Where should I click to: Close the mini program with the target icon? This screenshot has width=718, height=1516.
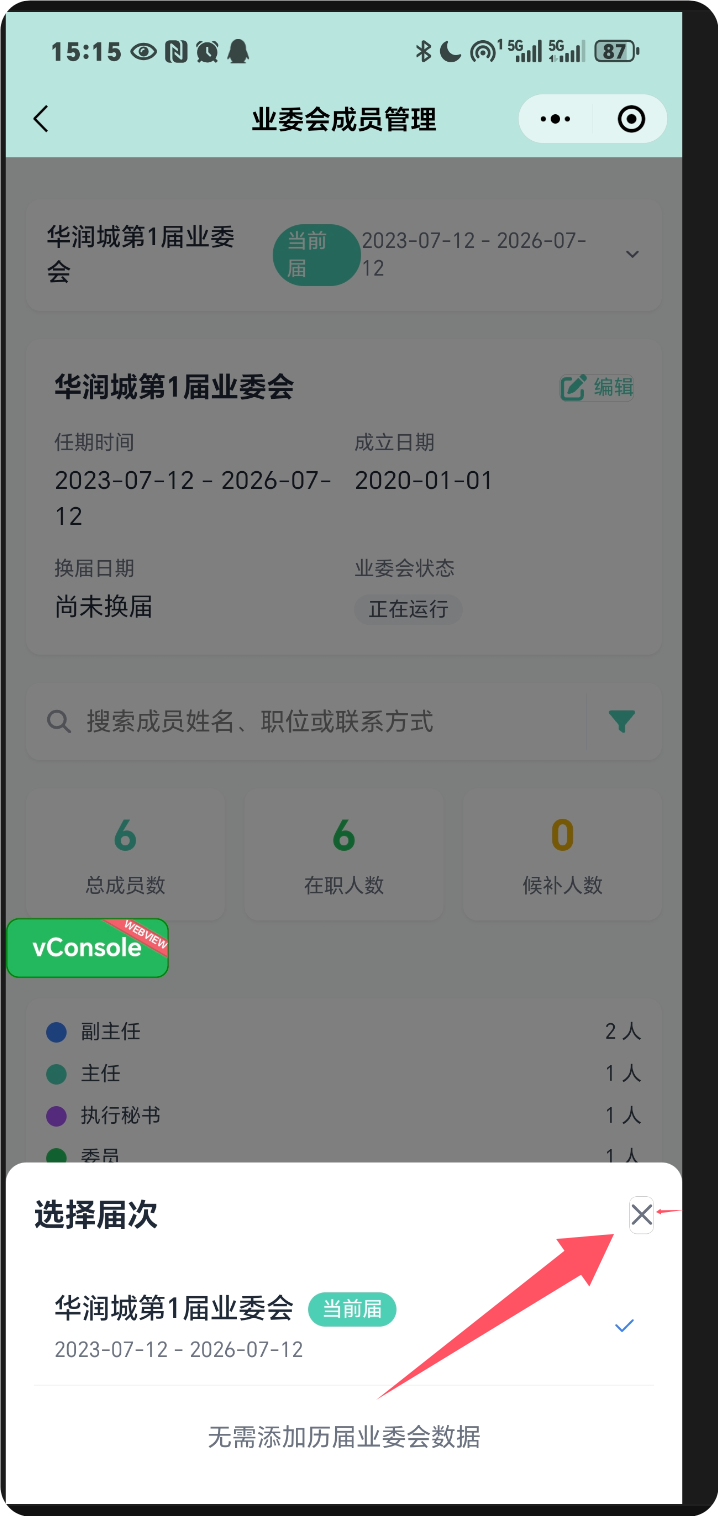click(631, 120)
